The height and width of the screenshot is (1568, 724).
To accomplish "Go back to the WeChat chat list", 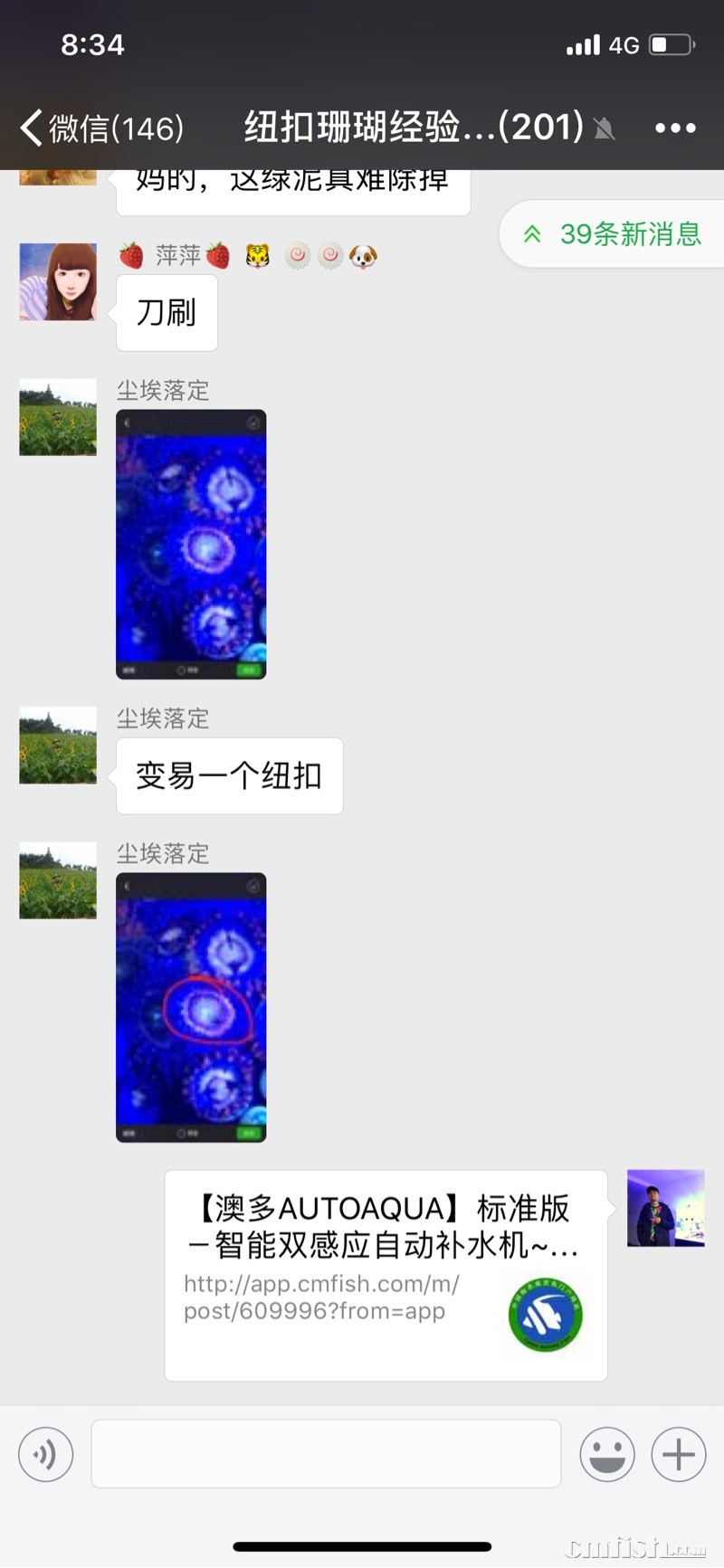I will click(100, 128).
